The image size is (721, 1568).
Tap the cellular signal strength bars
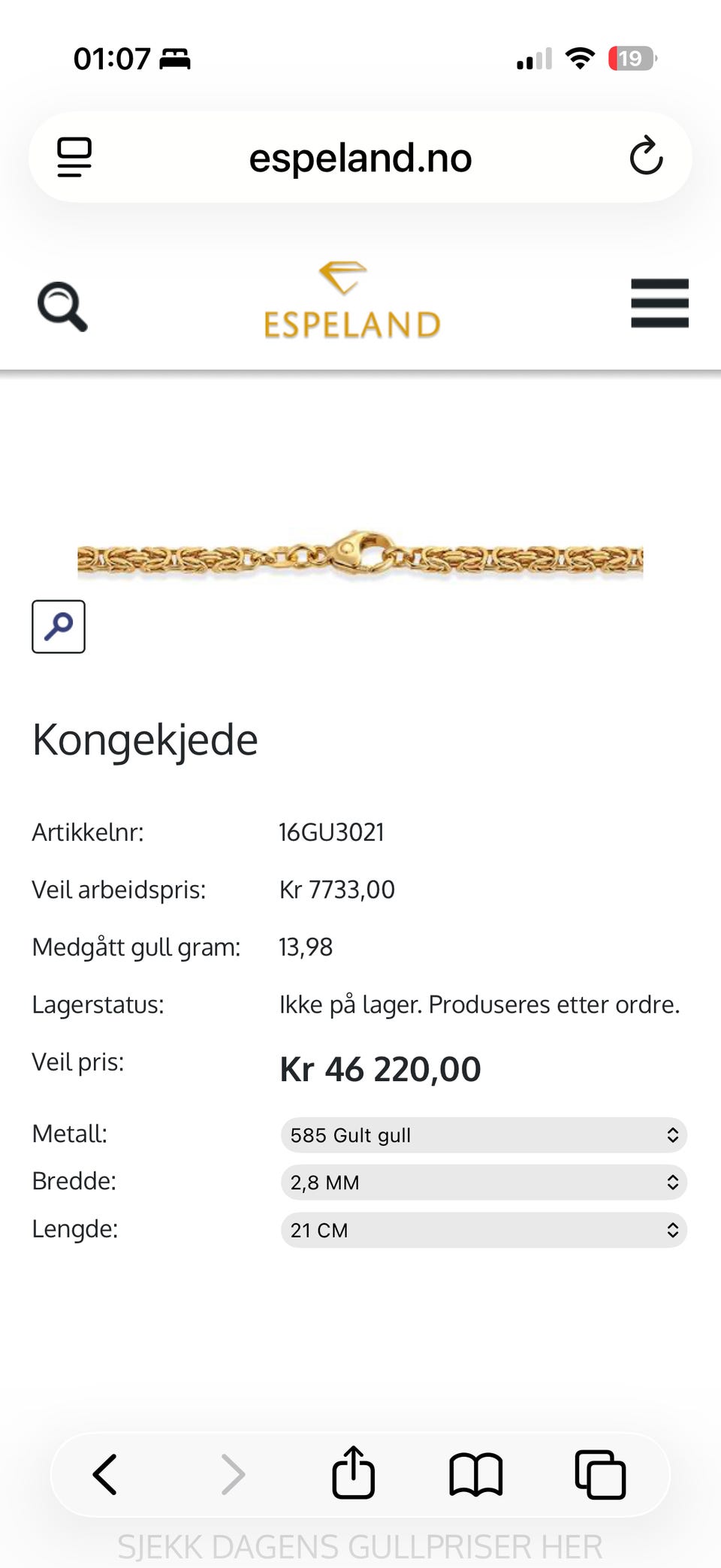pos(532,58)
